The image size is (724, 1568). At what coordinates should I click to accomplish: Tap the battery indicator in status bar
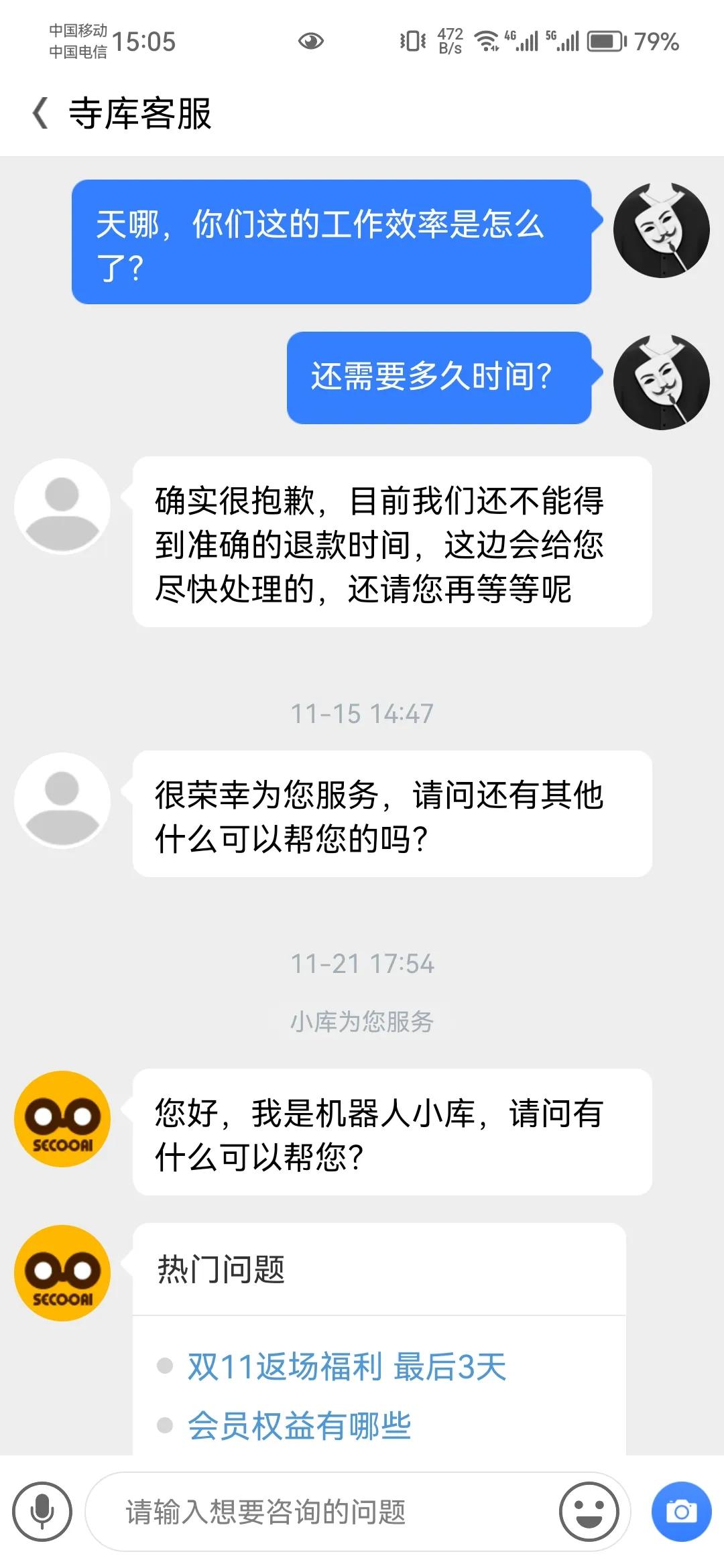coord(603,42)
